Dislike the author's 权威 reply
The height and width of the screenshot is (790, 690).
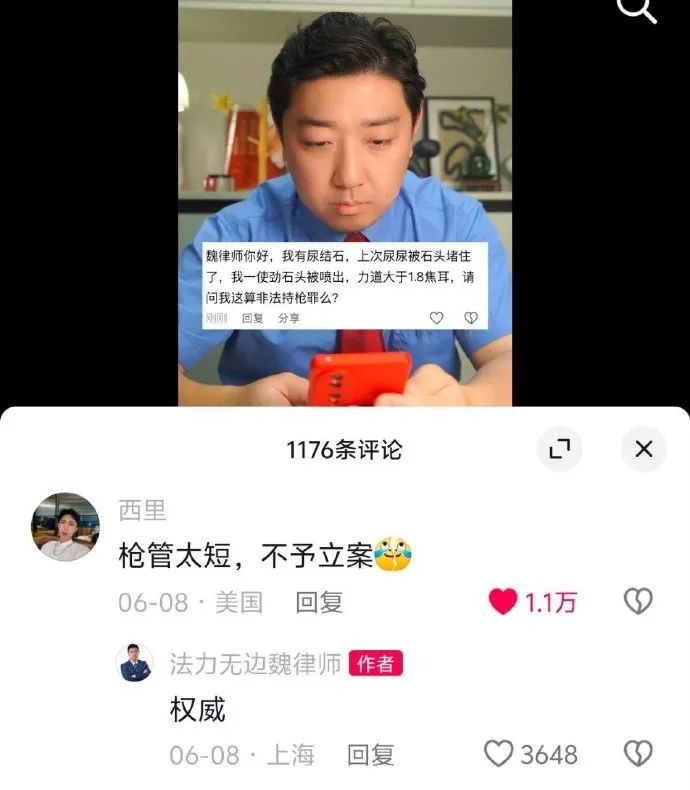tap(638, 754)
